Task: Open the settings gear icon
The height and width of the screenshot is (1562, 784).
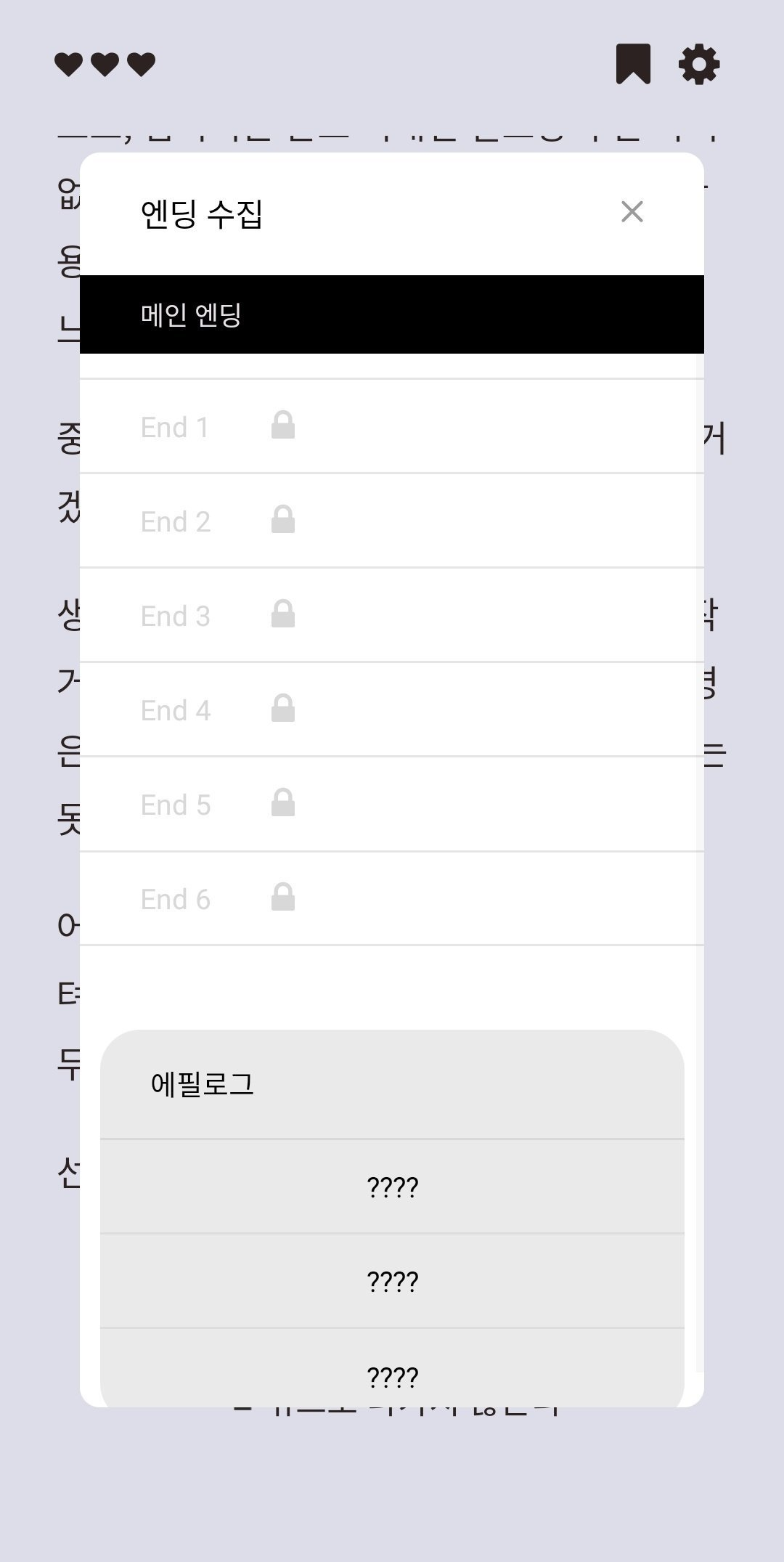Action: [699, 64]
